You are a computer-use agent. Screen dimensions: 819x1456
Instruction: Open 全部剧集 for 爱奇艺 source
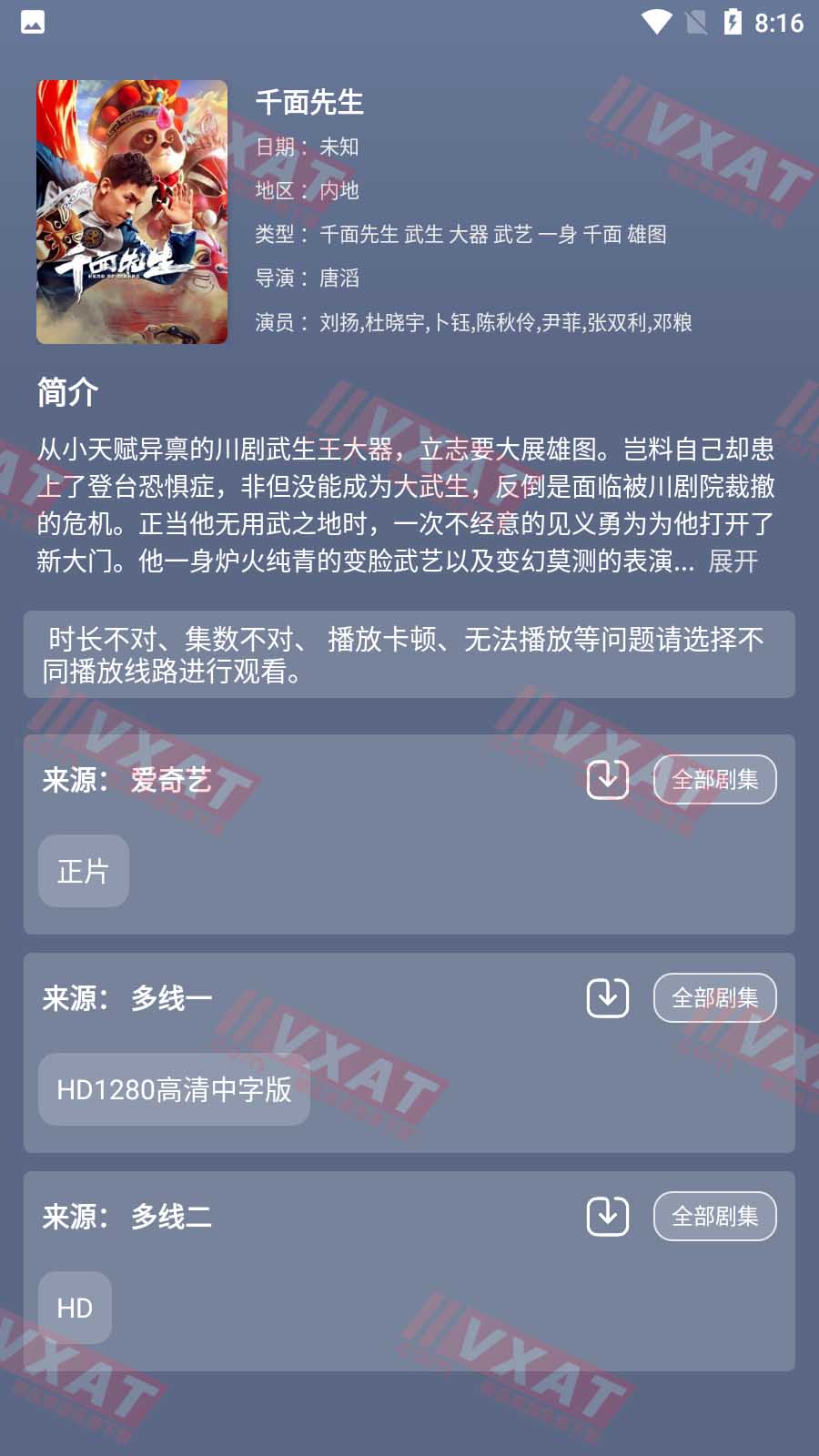pyautogui.click(x=714, y=779)
